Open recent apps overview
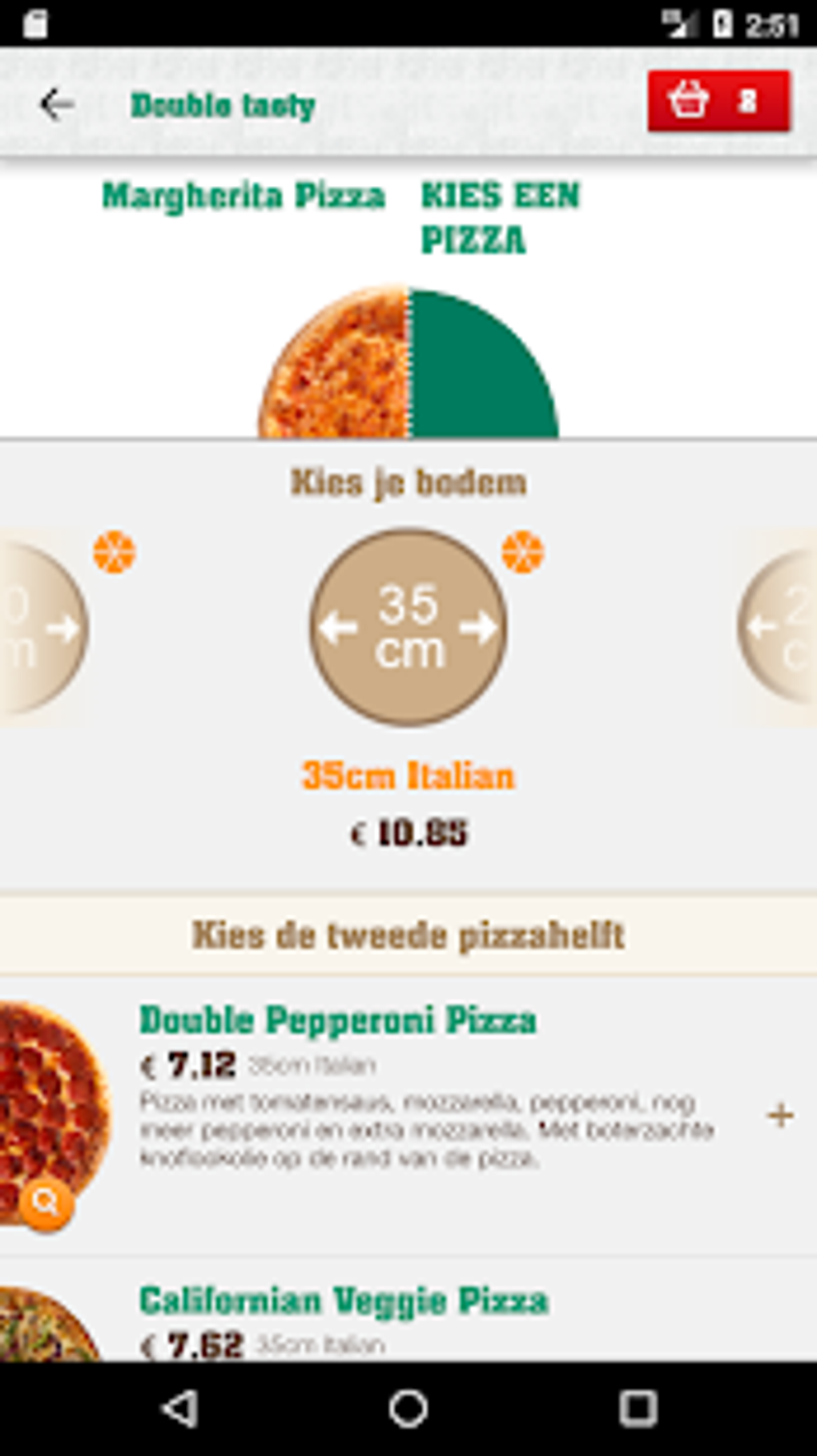 pyautogui.click(x=638, y=1408)
